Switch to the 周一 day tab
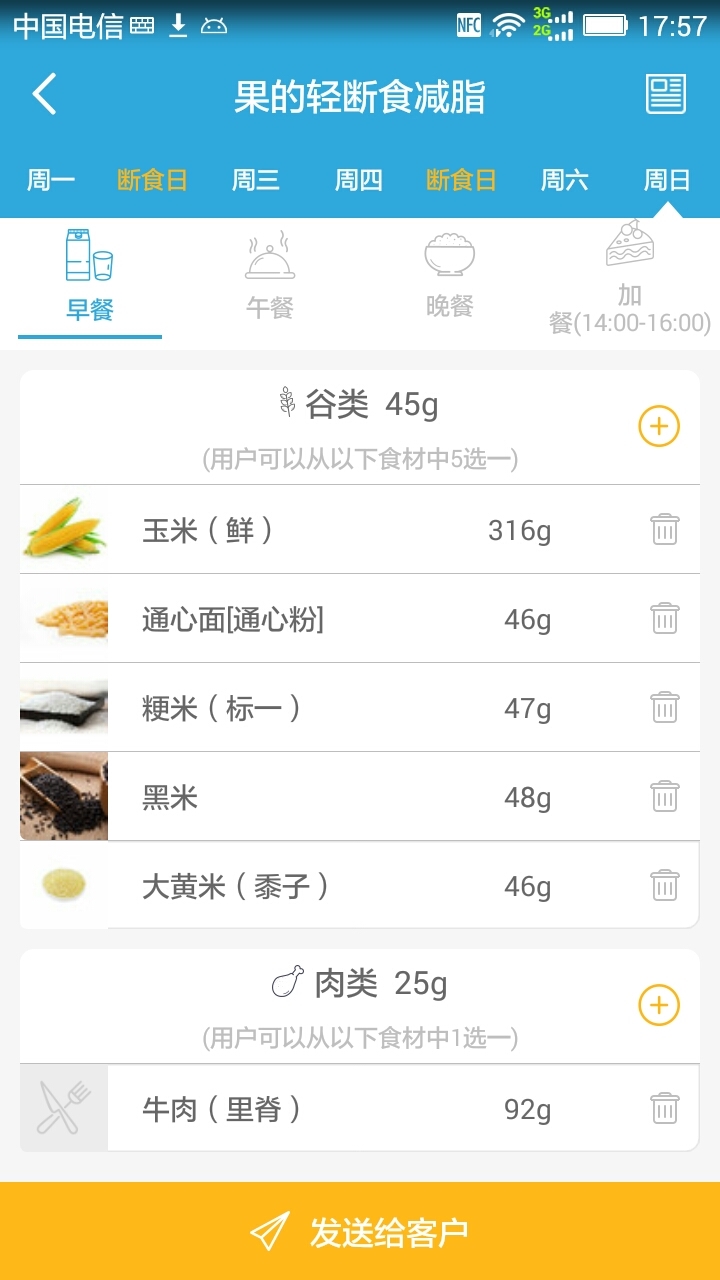 point(51,180)
